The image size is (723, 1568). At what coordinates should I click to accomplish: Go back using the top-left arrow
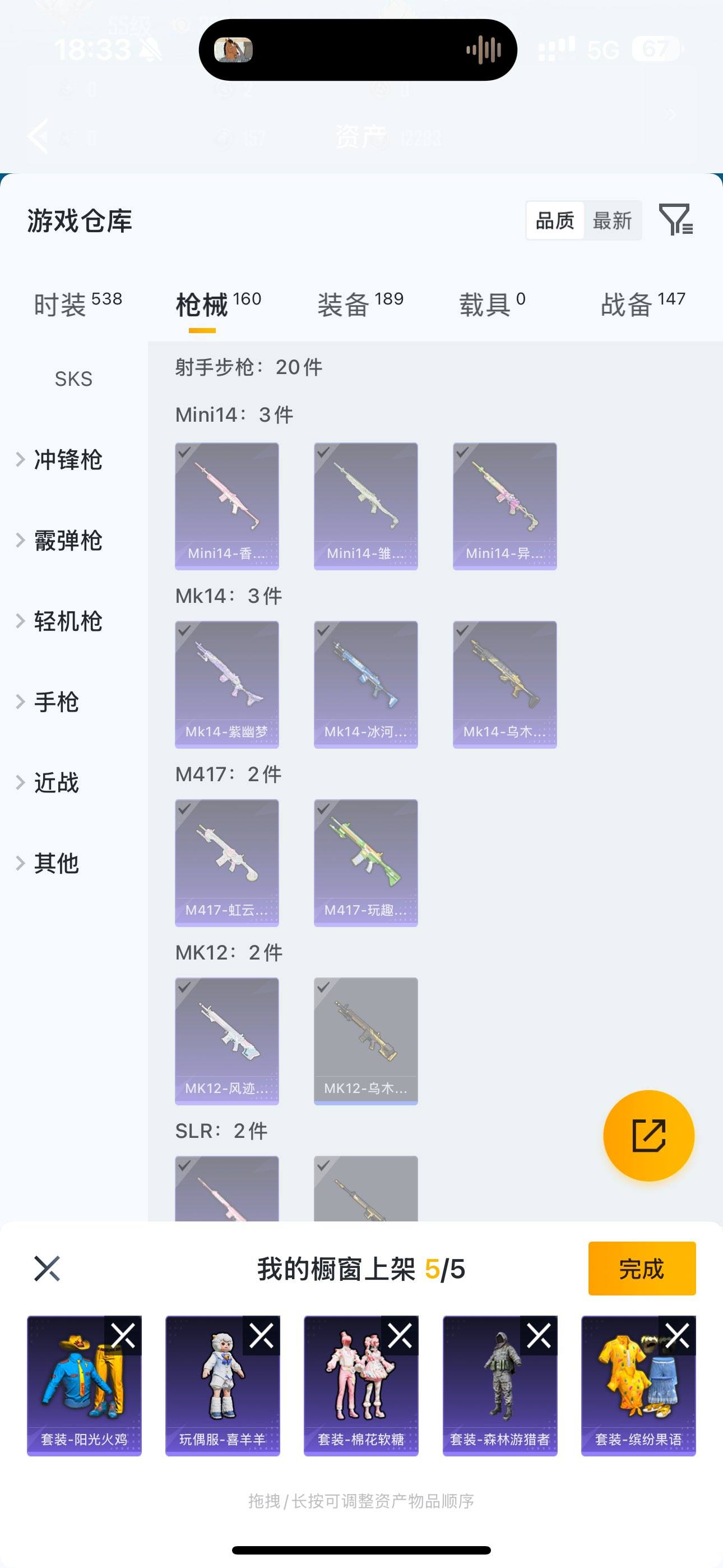coord(39,135)
